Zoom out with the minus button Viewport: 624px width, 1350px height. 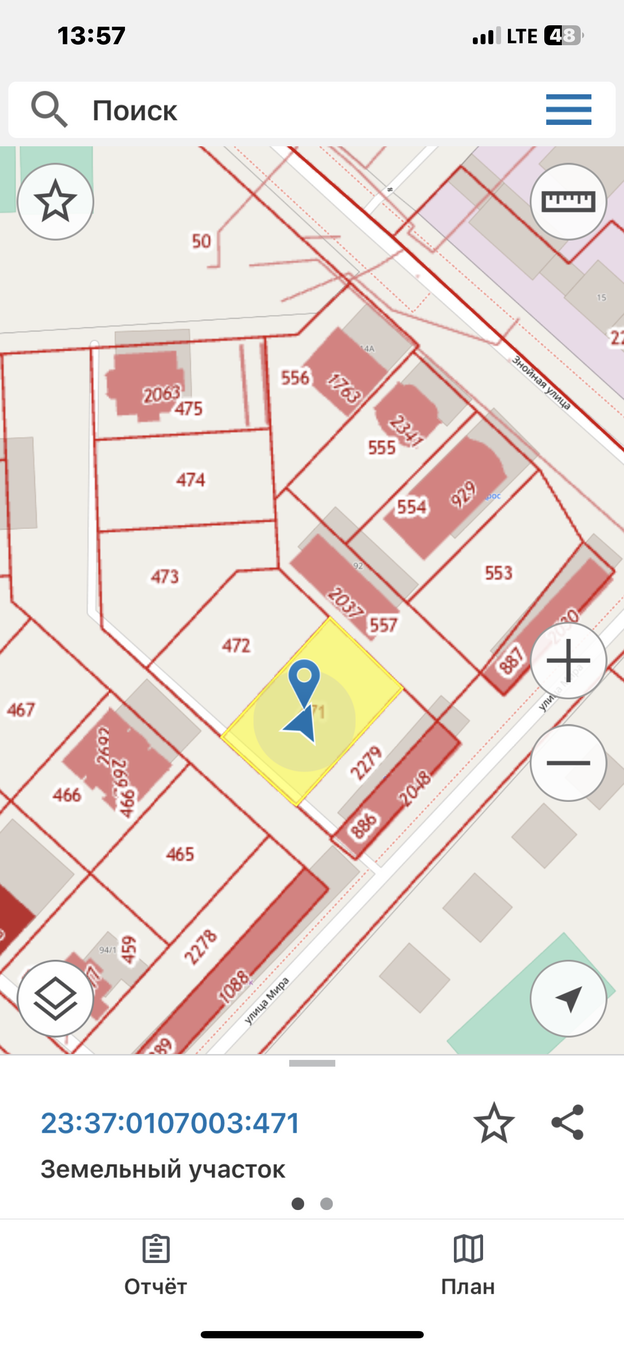coord(568,763)
